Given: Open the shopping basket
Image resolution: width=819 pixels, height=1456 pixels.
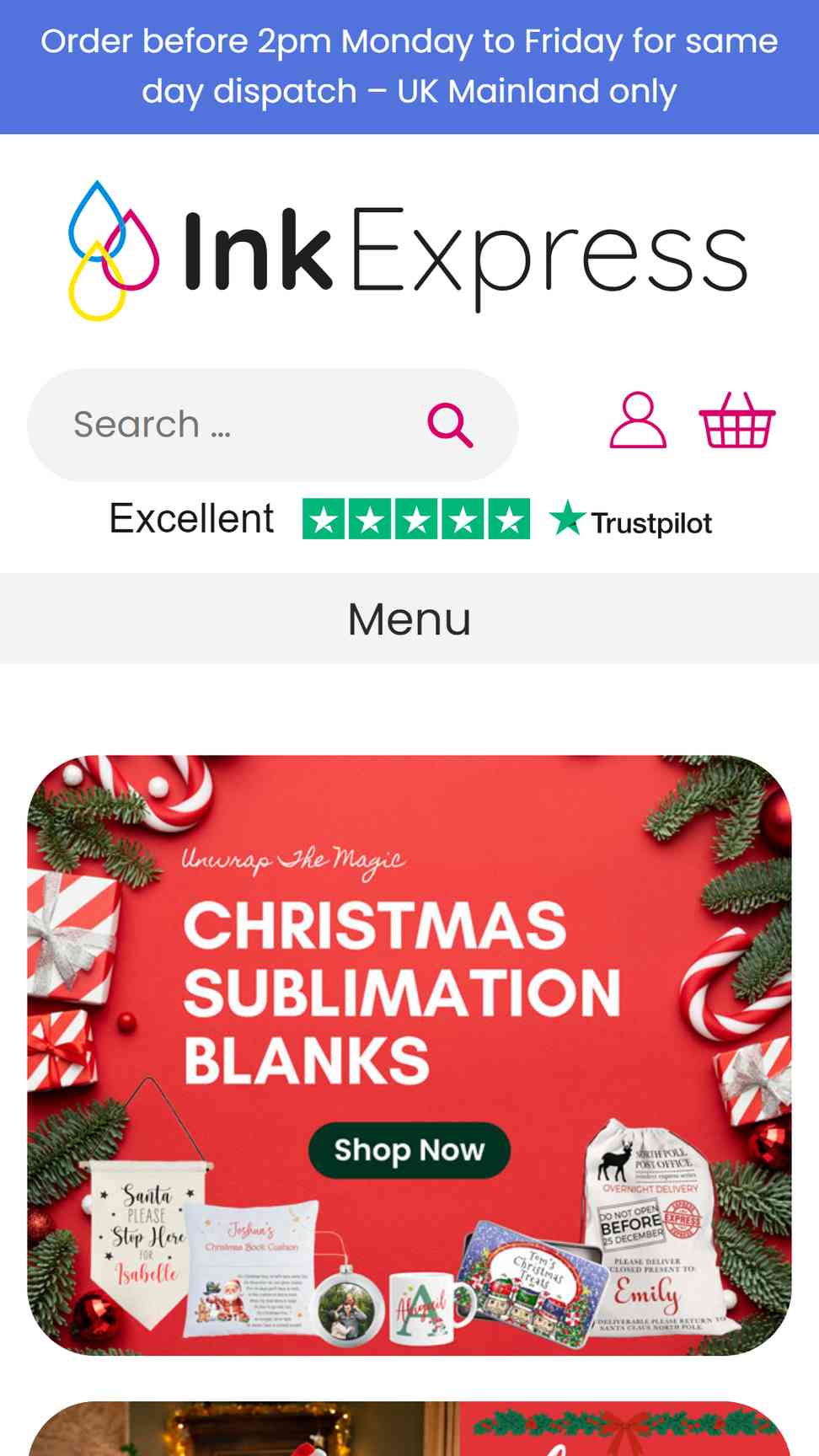Looking at the screenshot, I should click(x=737, y=420).
